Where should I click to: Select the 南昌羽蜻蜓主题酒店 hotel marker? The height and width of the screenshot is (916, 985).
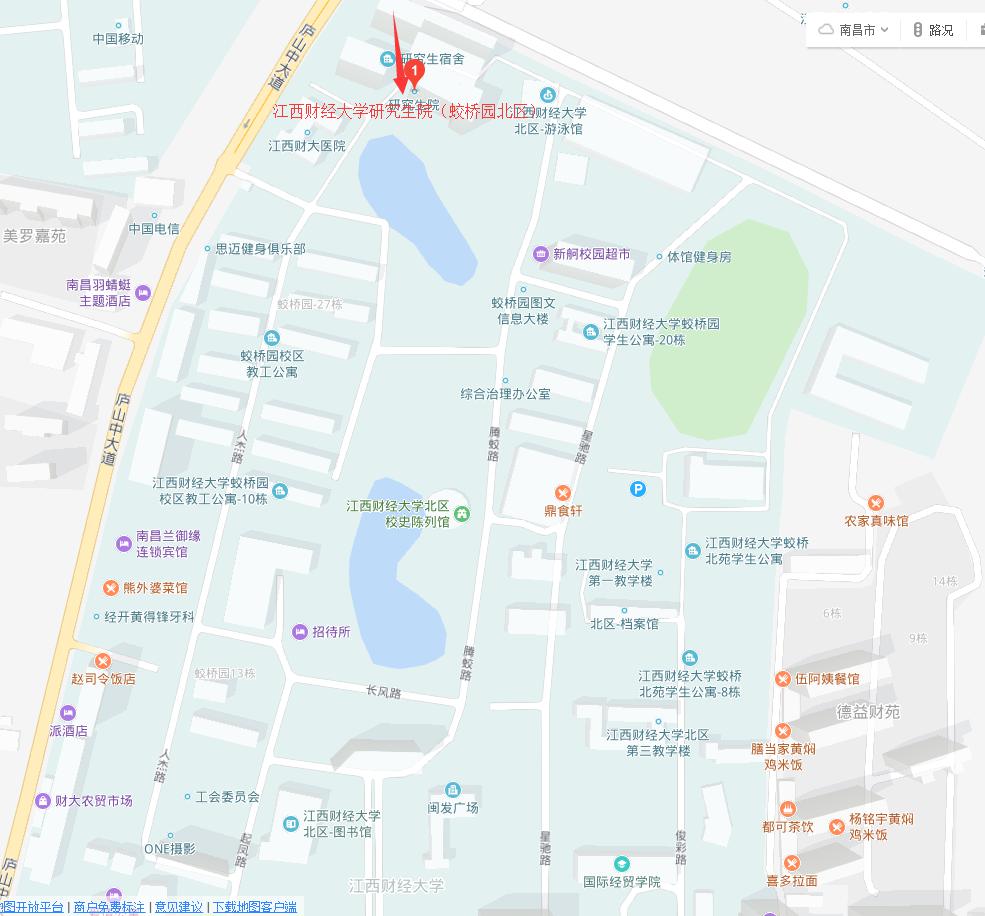[142, 293]
